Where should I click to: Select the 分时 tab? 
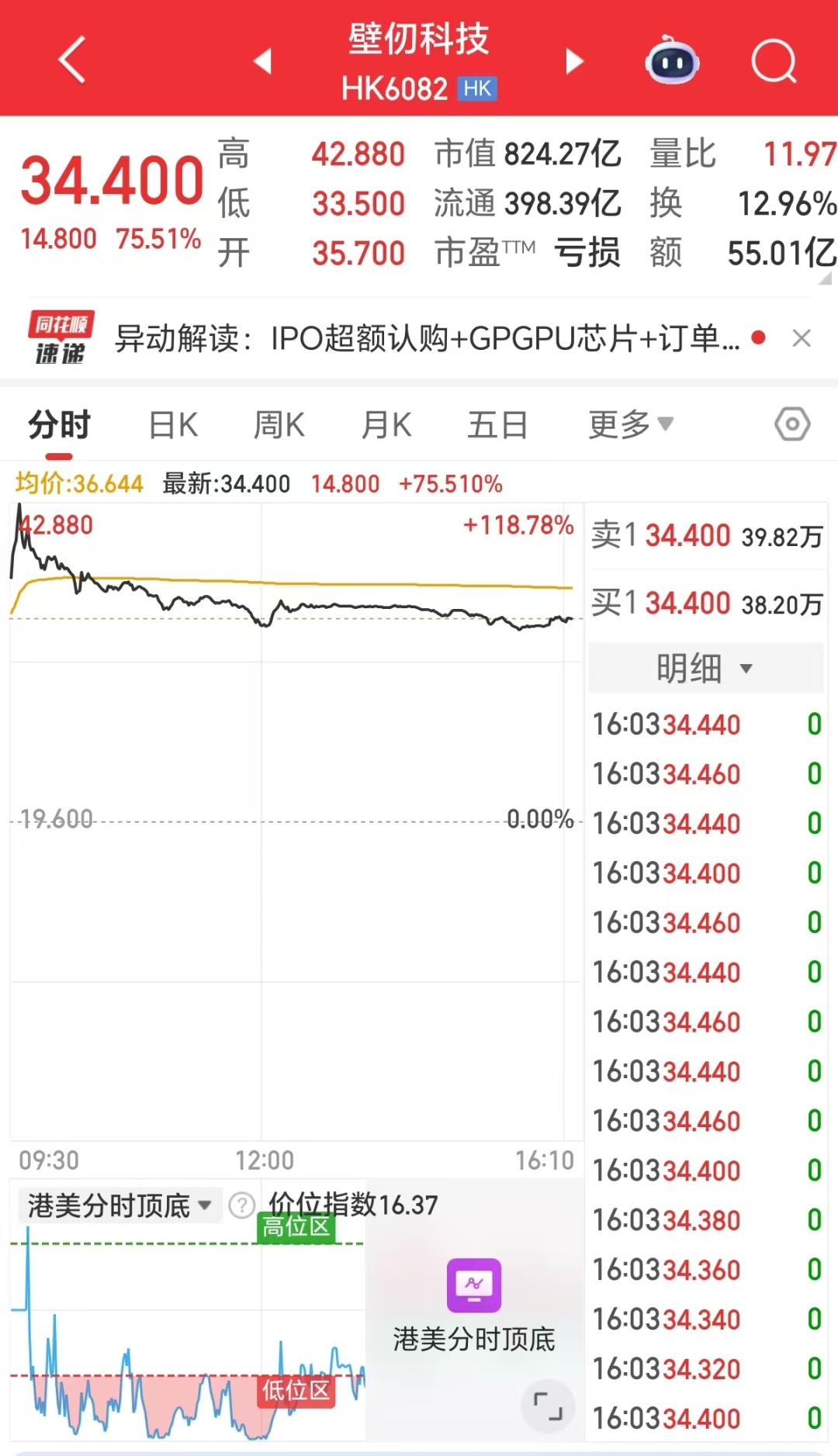[59, 425]
